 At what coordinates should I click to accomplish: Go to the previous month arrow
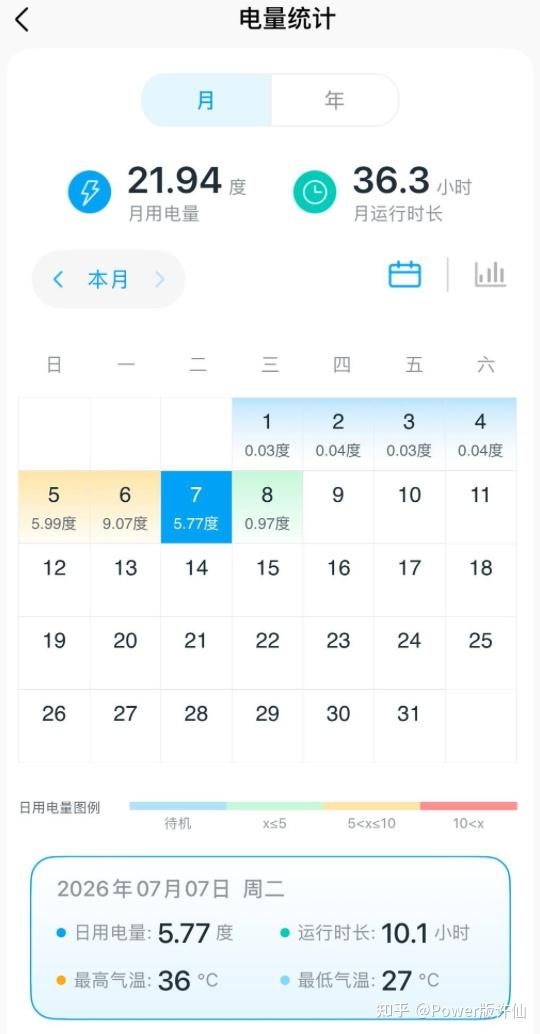tap(58, 280)
